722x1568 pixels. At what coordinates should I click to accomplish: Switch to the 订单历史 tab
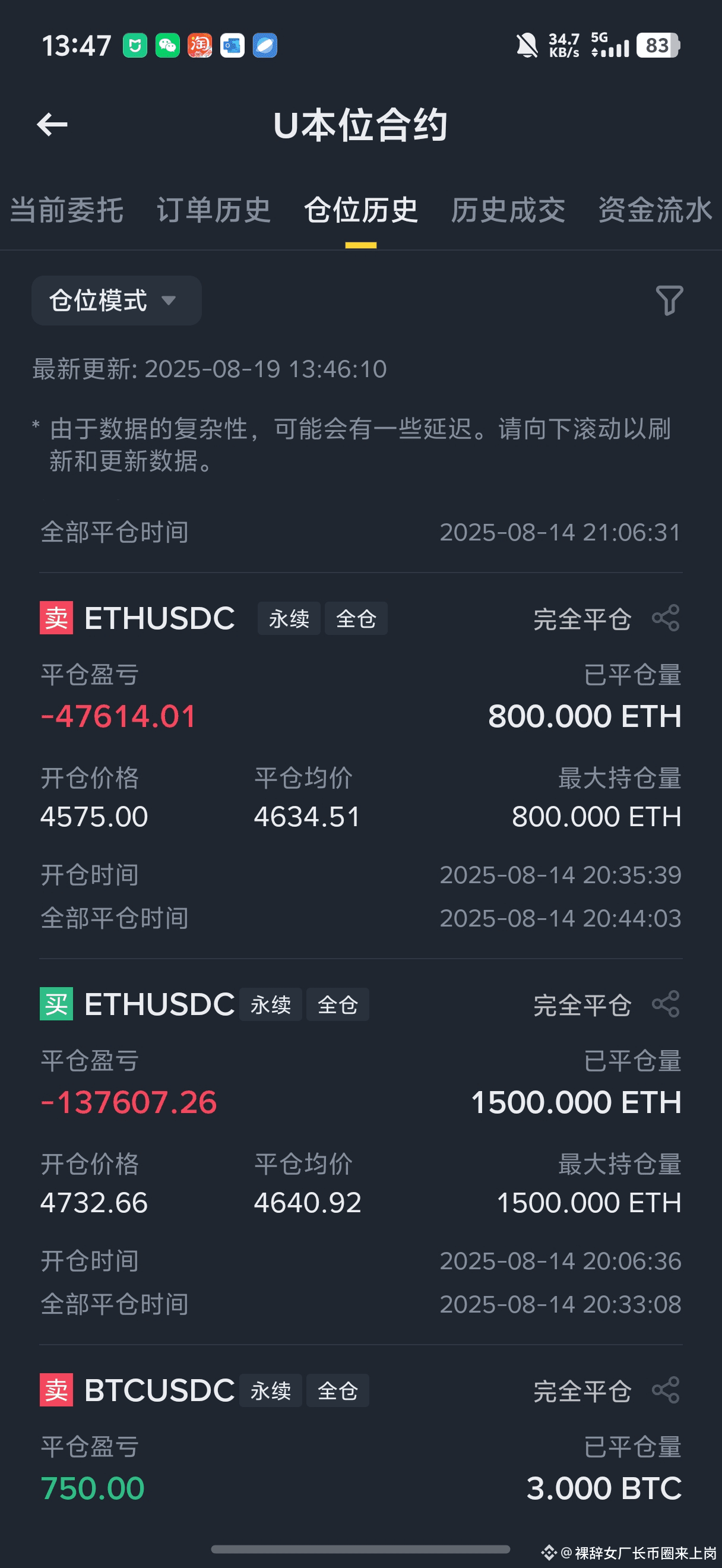click(x=214, y=210)
